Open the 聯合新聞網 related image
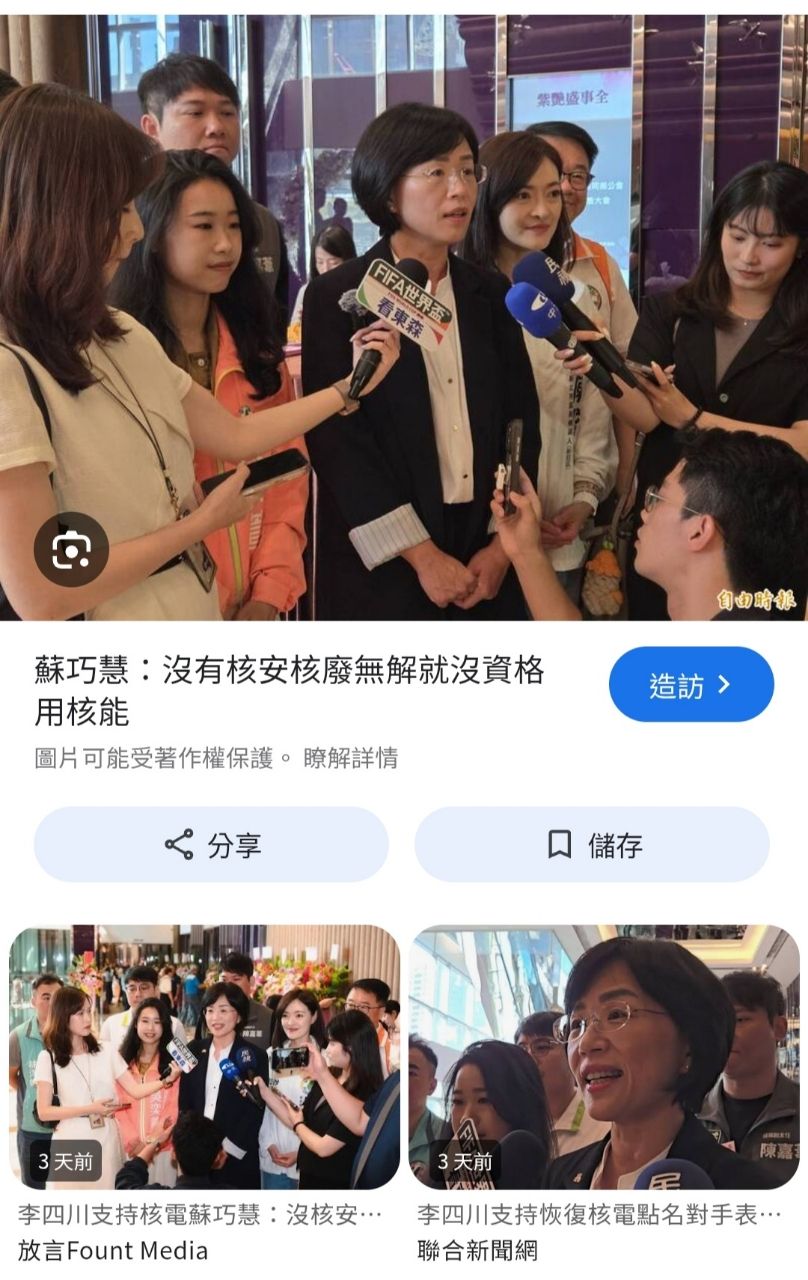The height and width of the screenshot is (1280, 808). click(604, 1056)
